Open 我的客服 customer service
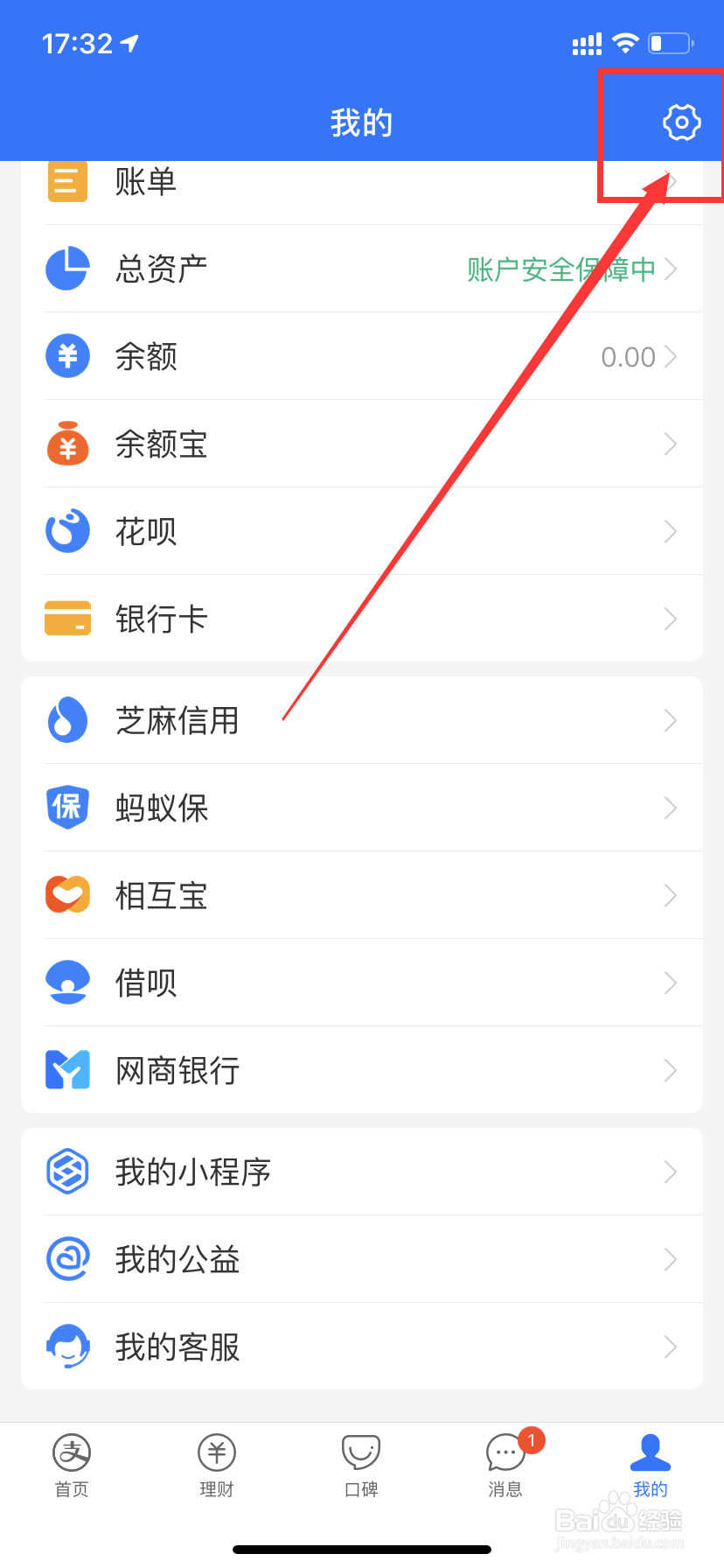The width and height of the screenshot is (724, 1568). click(178, 1347)
